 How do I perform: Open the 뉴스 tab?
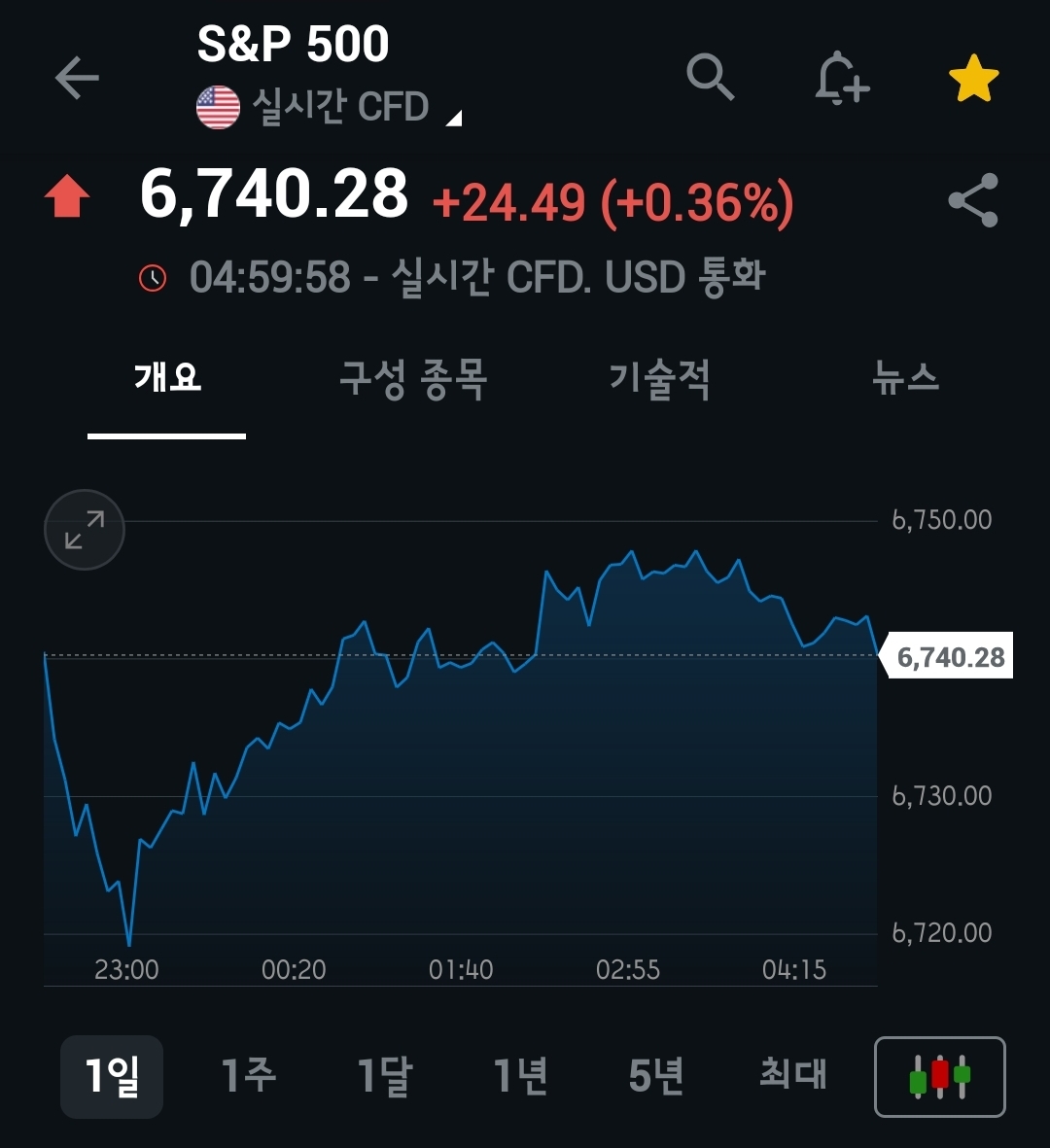click(x=905, y=377)
